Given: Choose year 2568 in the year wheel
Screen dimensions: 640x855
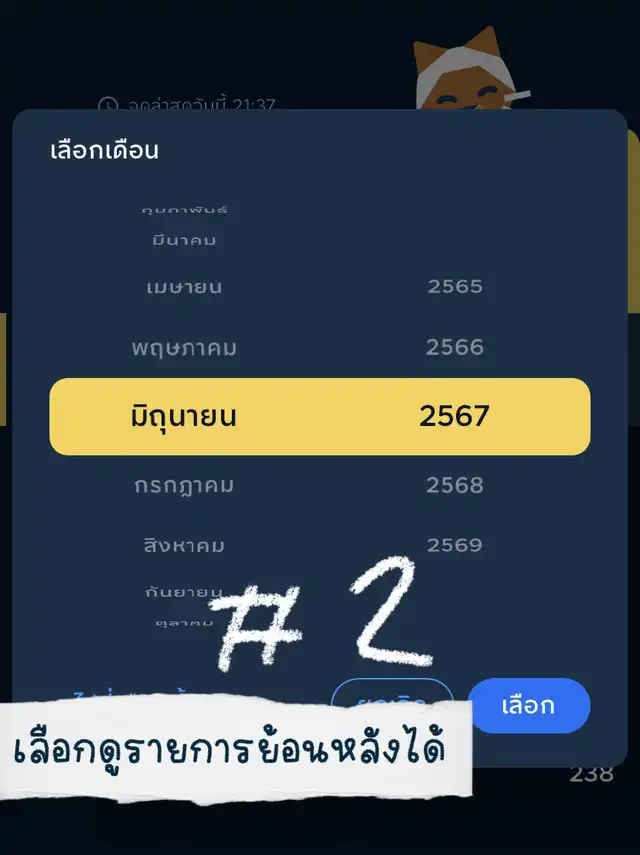Looking at the screenshot, I should coord(454,485).
